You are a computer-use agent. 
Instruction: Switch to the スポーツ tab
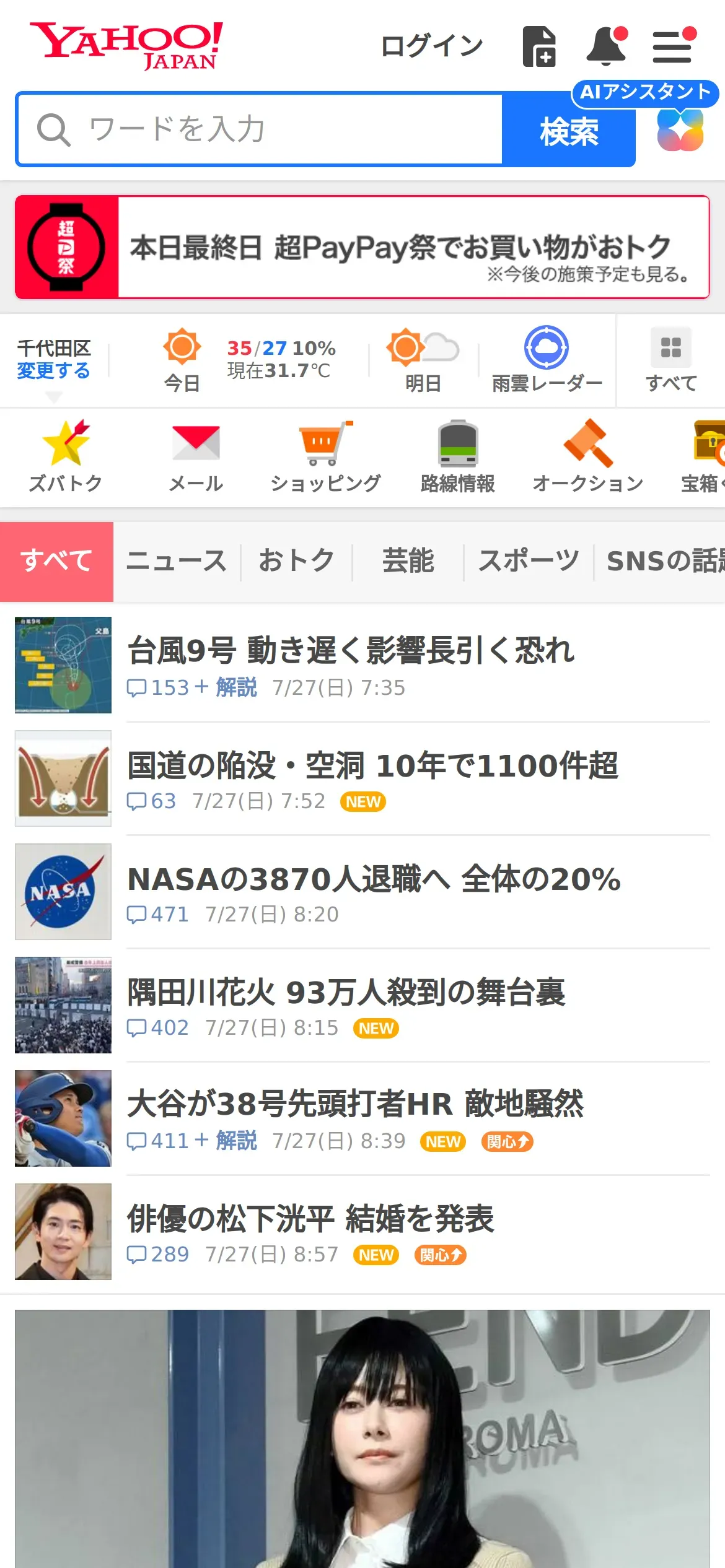[529, 561]
